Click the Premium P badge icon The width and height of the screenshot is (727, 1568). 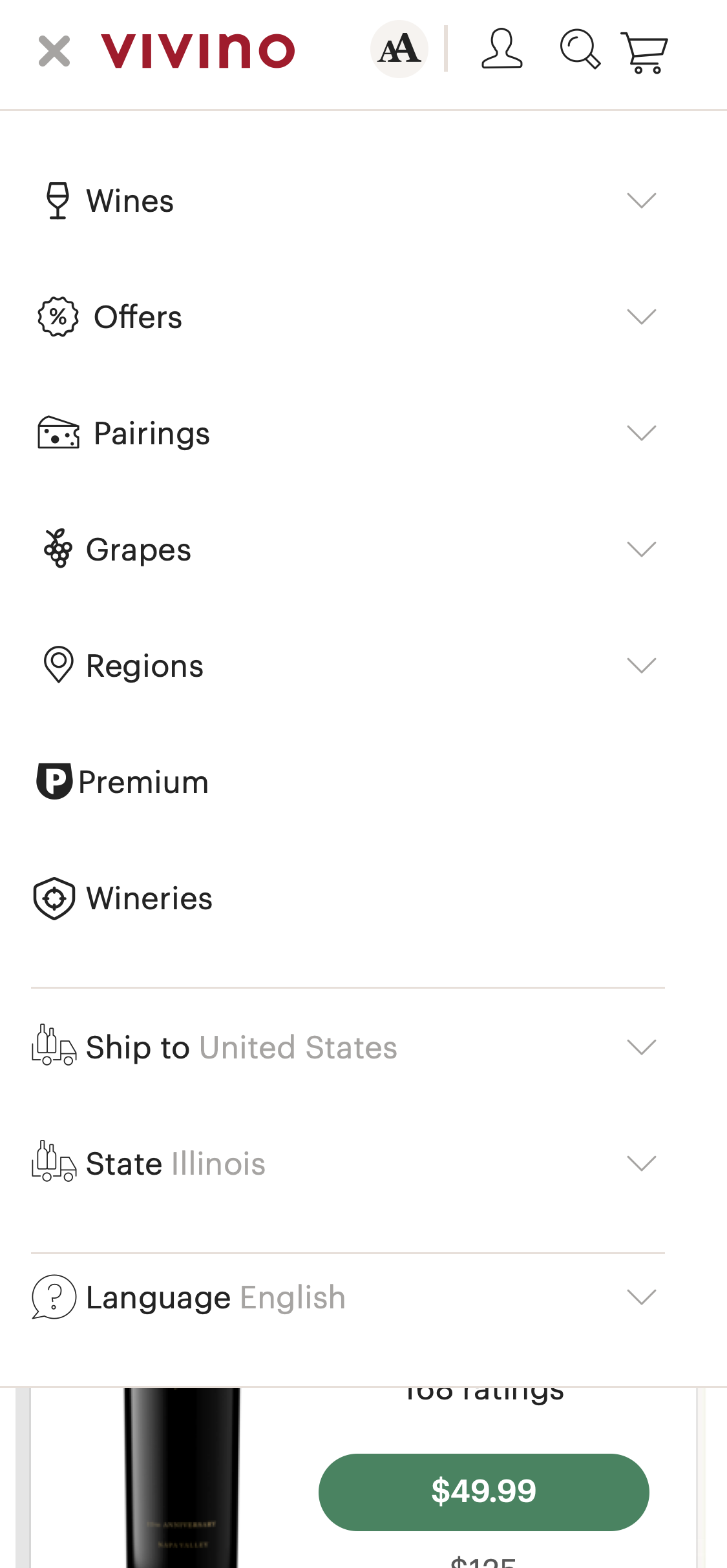click(x=55, y=781)
